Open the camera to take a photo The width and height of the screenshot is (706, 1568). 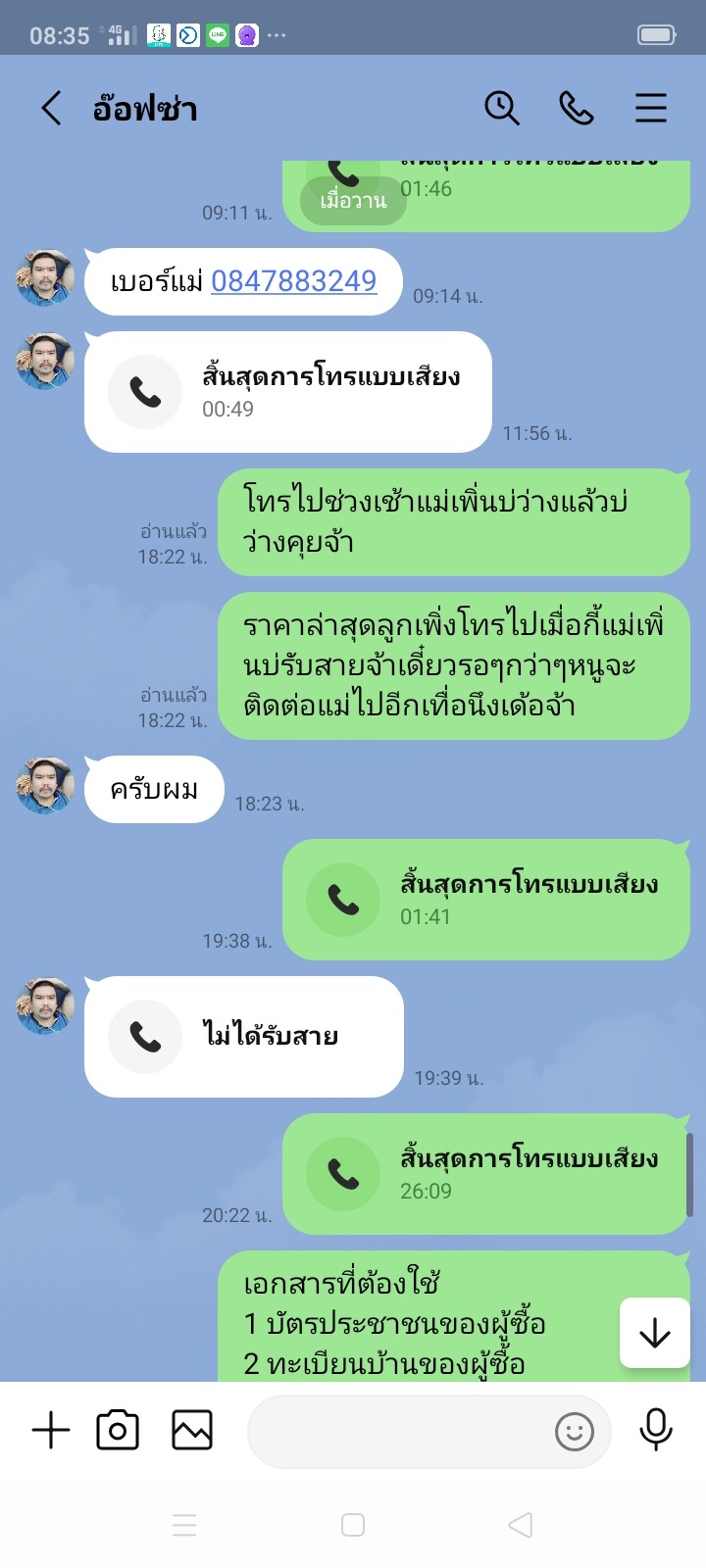coord(118,1431)
